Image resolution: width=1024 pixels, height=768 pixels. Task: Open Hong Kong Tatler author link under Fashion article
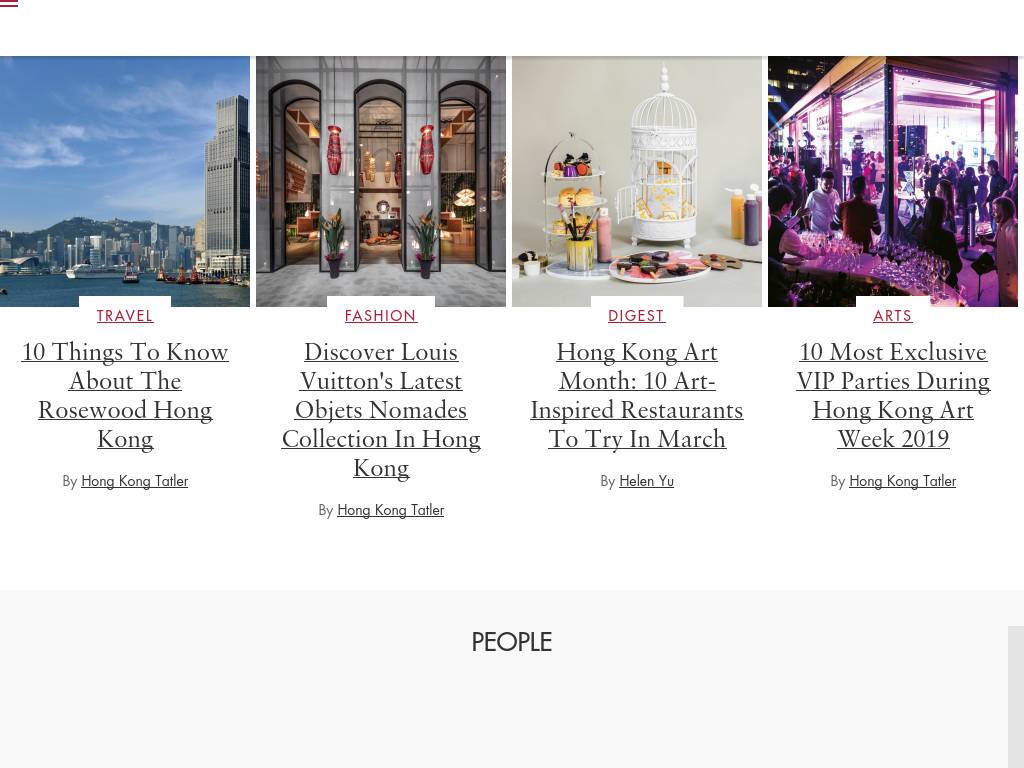tap(390, 510)
